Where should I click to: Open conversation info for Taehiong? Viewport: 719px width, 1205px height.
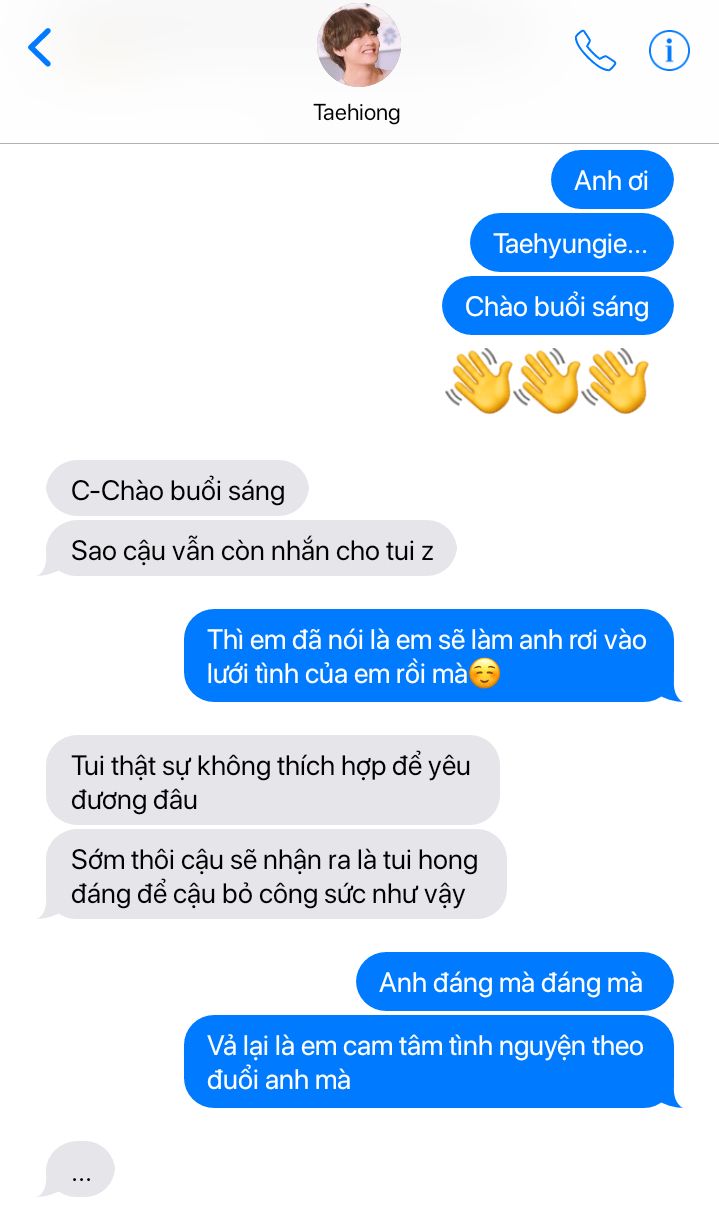669,50
